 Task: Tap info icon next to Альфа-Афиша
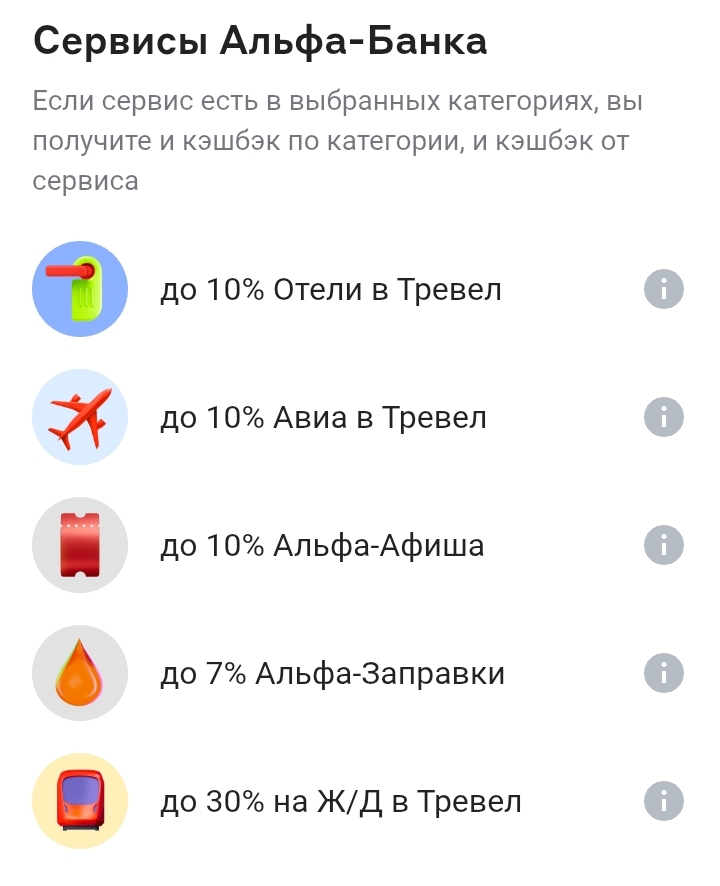pyautogui.click(x=663, y=545)
